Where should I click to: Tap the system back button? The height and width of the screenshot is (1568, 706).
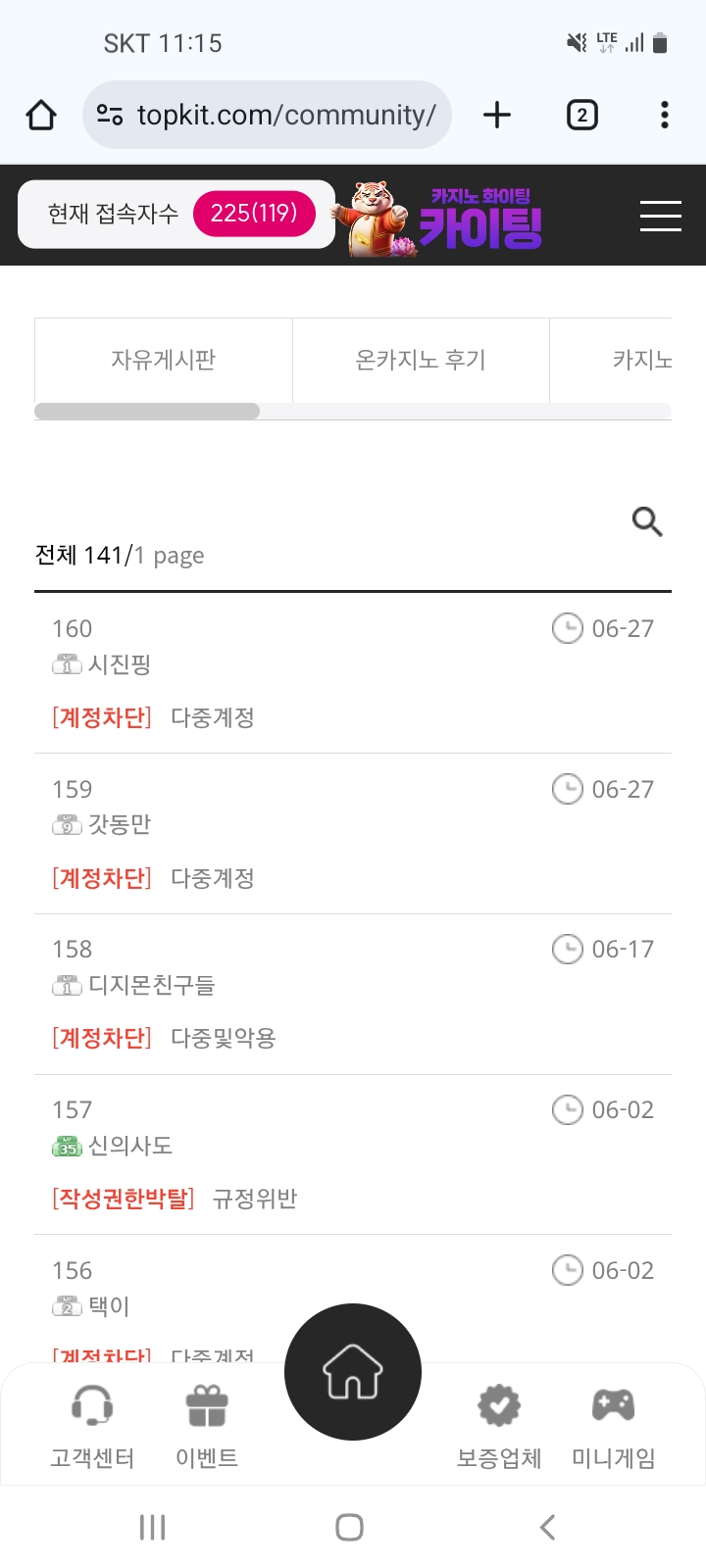click(x=548, y=1527)
